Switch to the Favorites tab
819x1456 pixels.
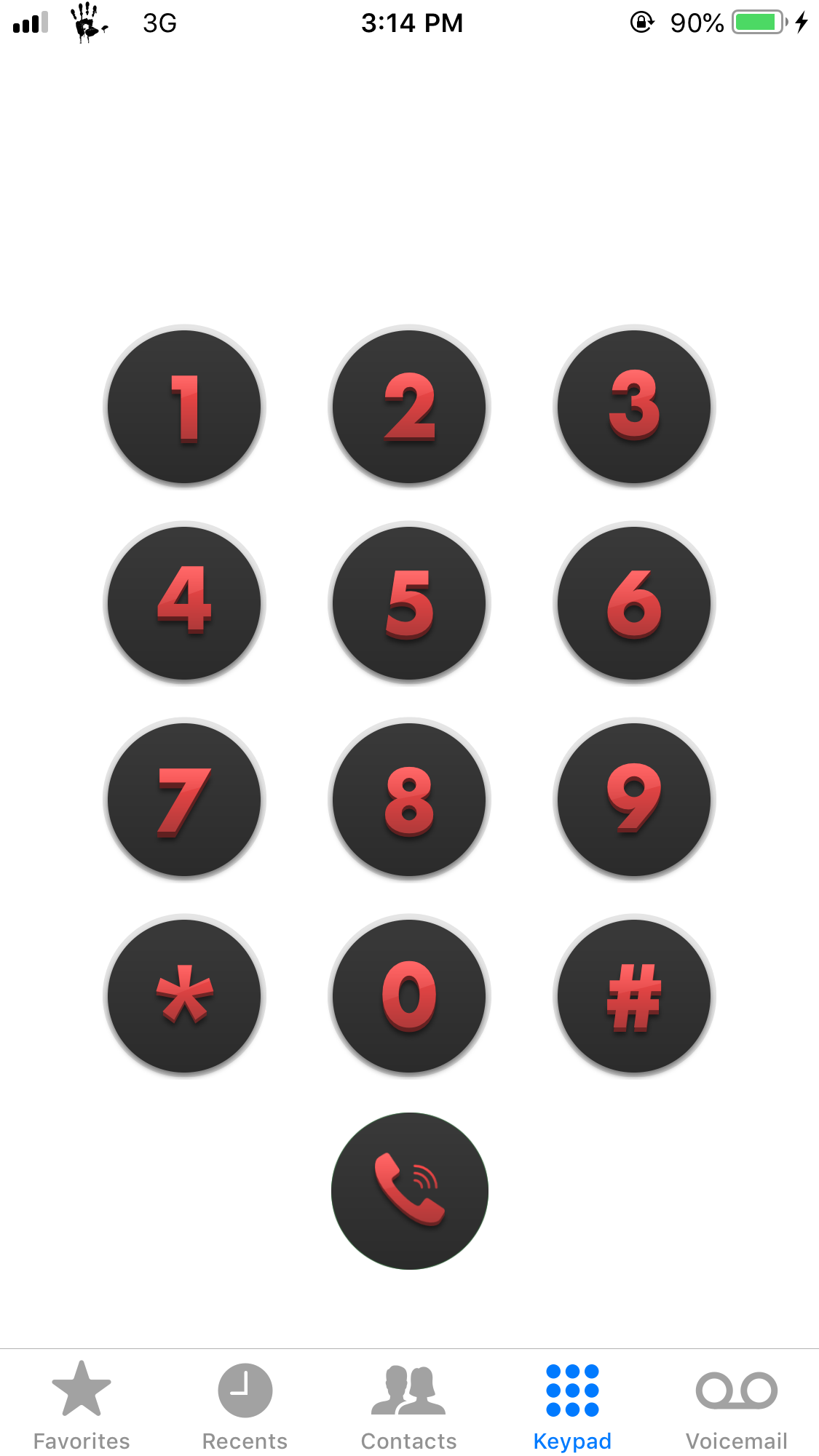coord(82,1406)
